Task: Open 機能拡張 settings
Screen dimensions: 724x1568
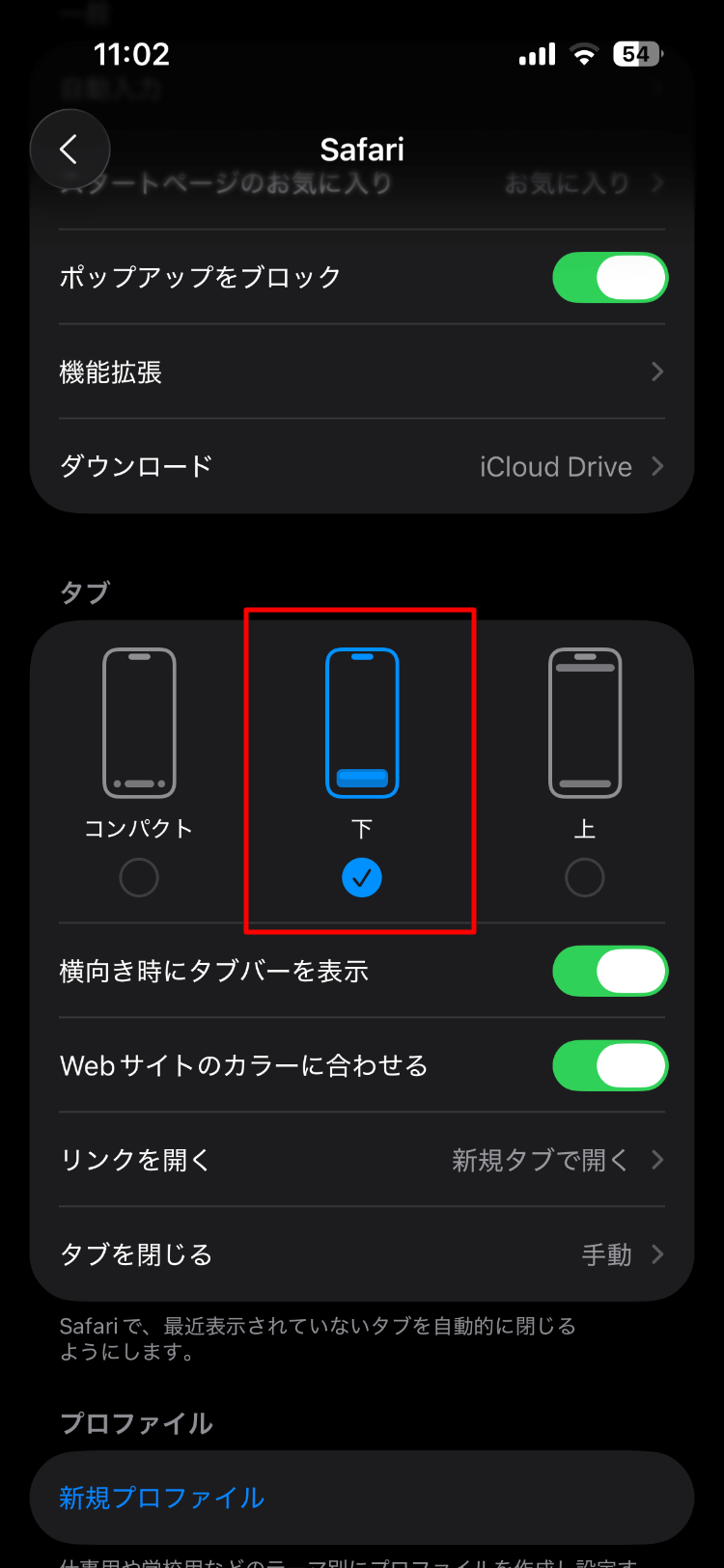Action: tap(362, 371)
